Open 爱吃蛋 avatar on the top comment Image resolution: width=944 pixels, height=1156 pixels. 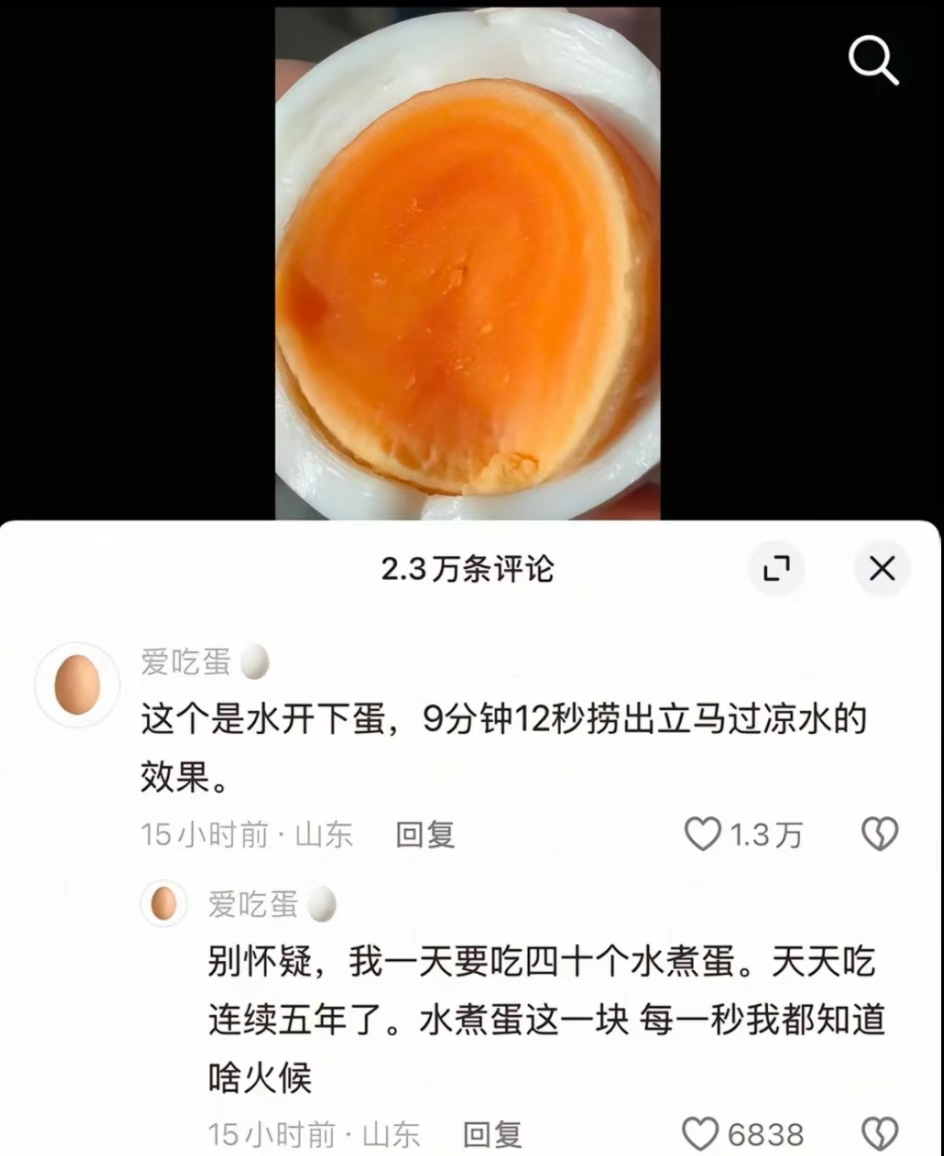click(x=77, y=685)
